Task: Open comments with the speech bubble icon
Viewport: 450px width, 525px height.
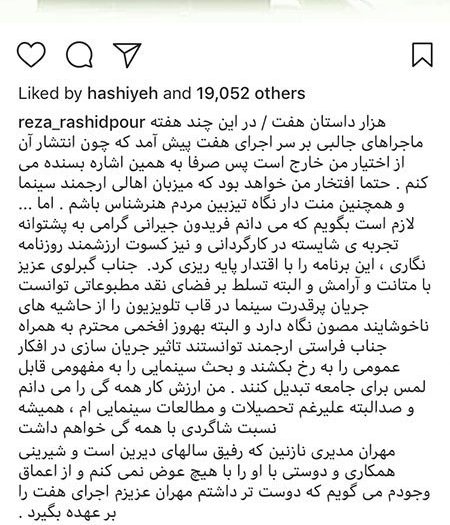Action: [79, 55]
